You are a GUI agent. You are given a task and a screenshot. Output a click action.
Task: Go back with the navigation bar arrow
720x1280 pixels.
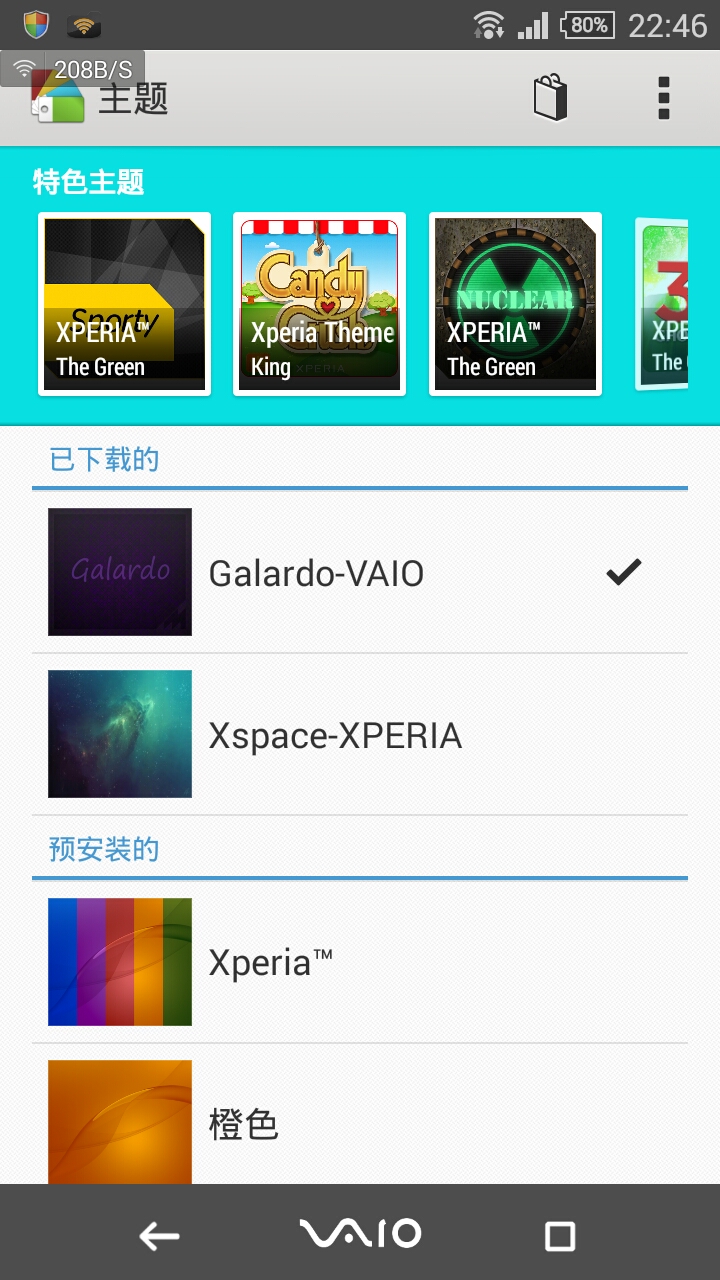159,1236
